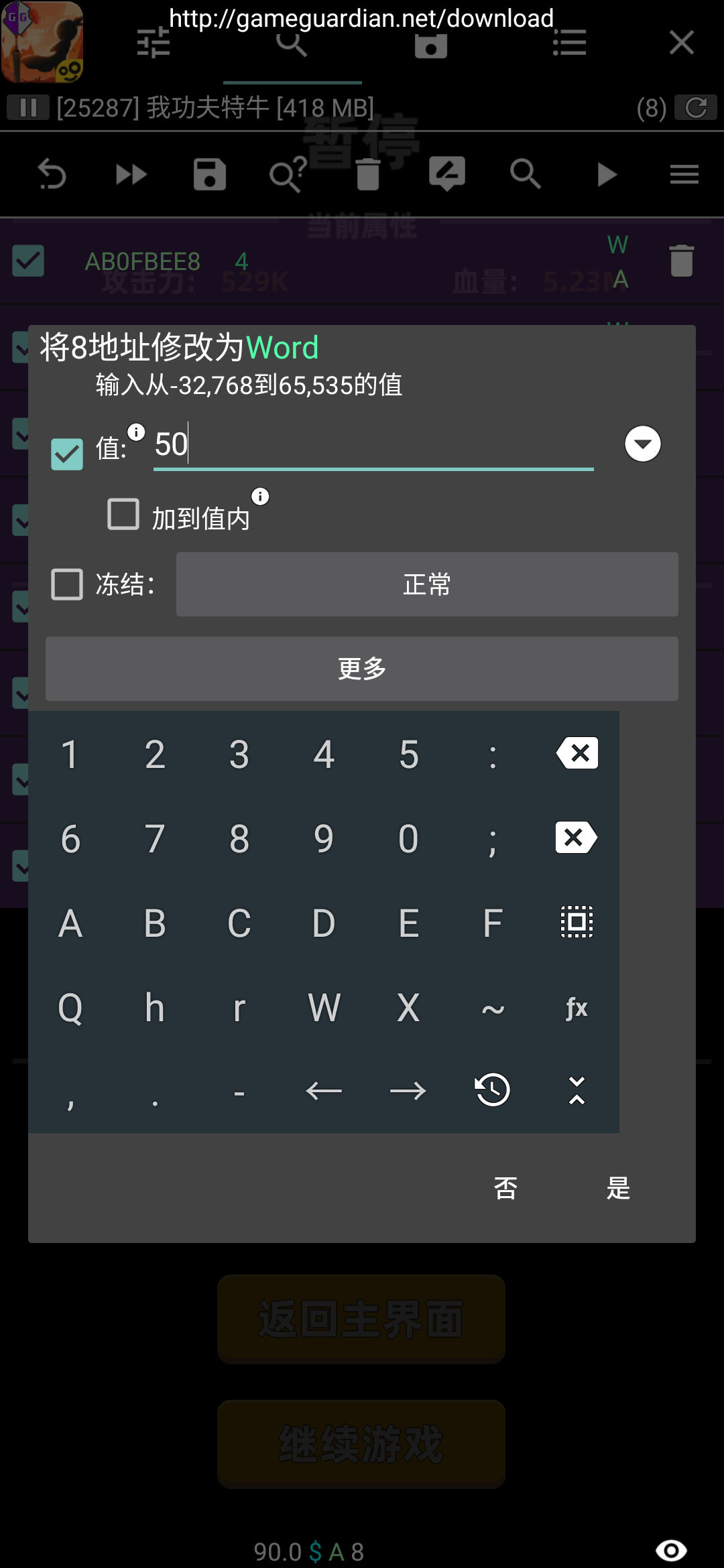Image resolution: width=724 pixels, height=1568 pixels.
Task: Cancel the edit with 否
Action: point(505,1188)
